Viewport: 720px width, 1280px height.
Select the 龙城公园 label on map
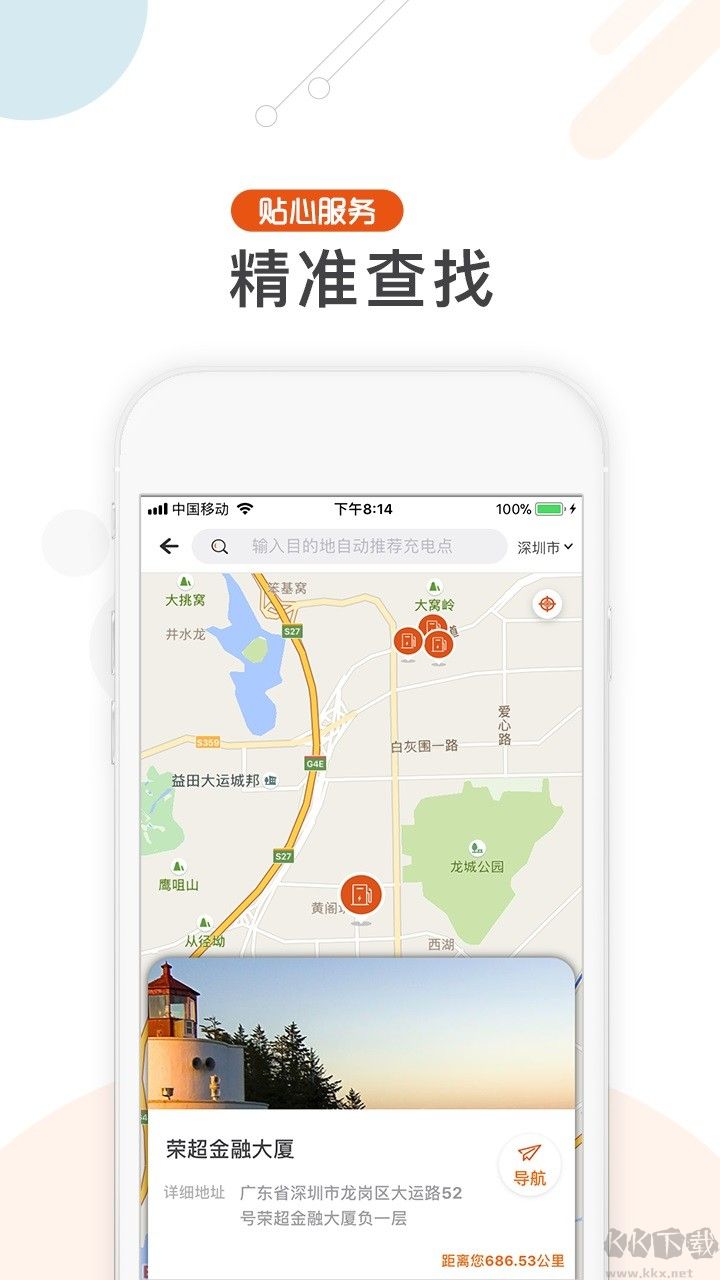(x=477, y=868)
